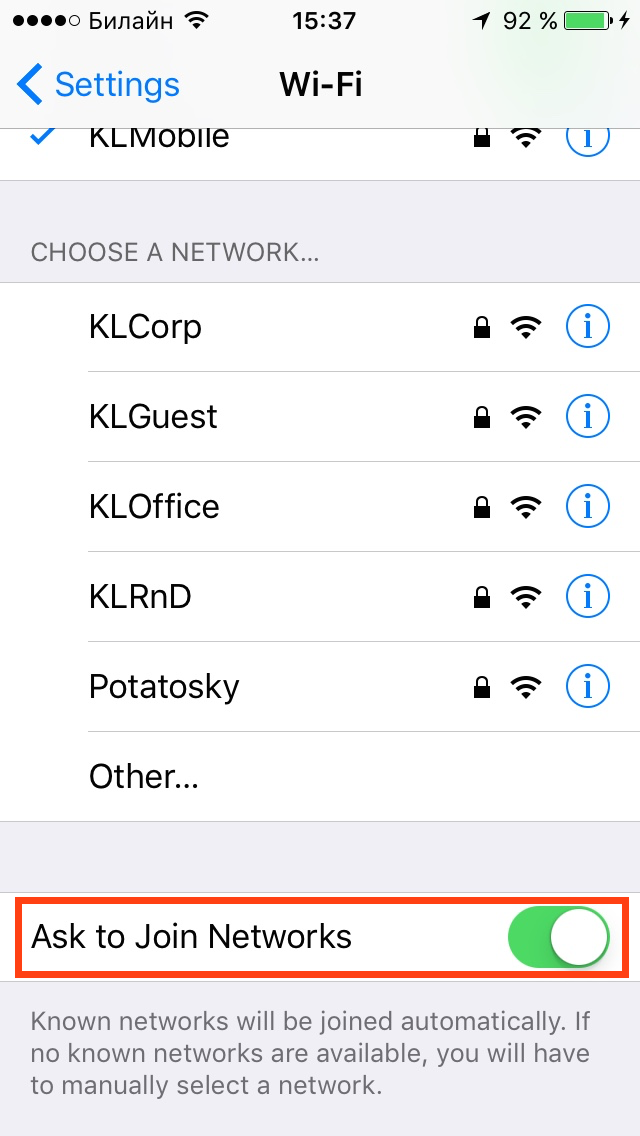Screen dimensions: 640x1136
Task: Open Potatosky network info
Action: coord(588,686)
